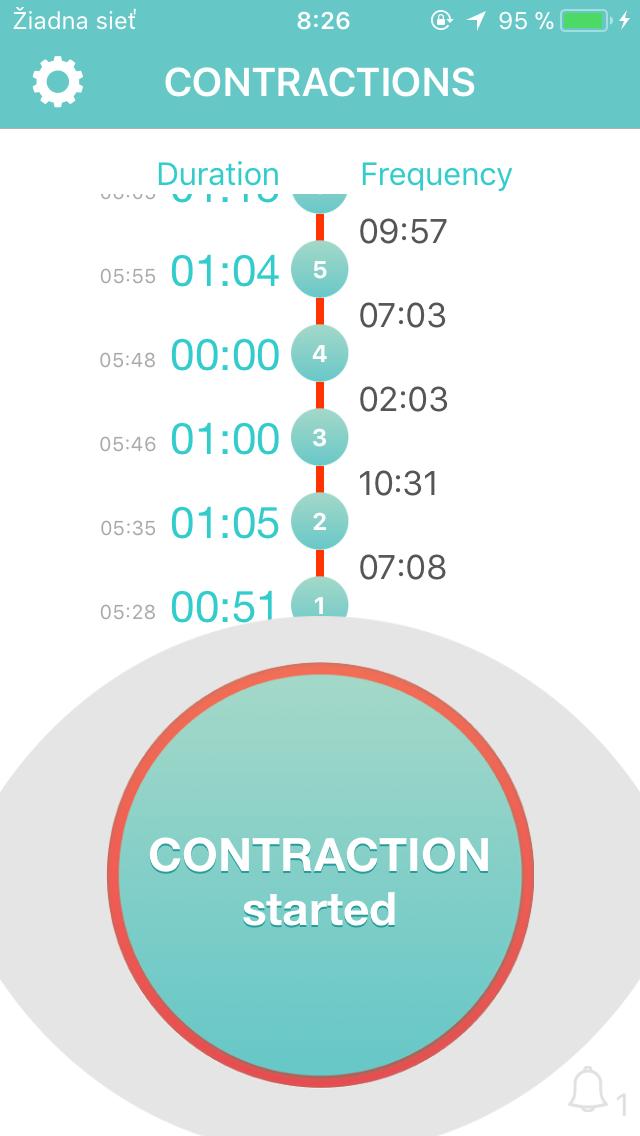The height and width of the screenshot is (1136, 640).
Task: Tap the CONTRACTION started button
Action: 320,876
